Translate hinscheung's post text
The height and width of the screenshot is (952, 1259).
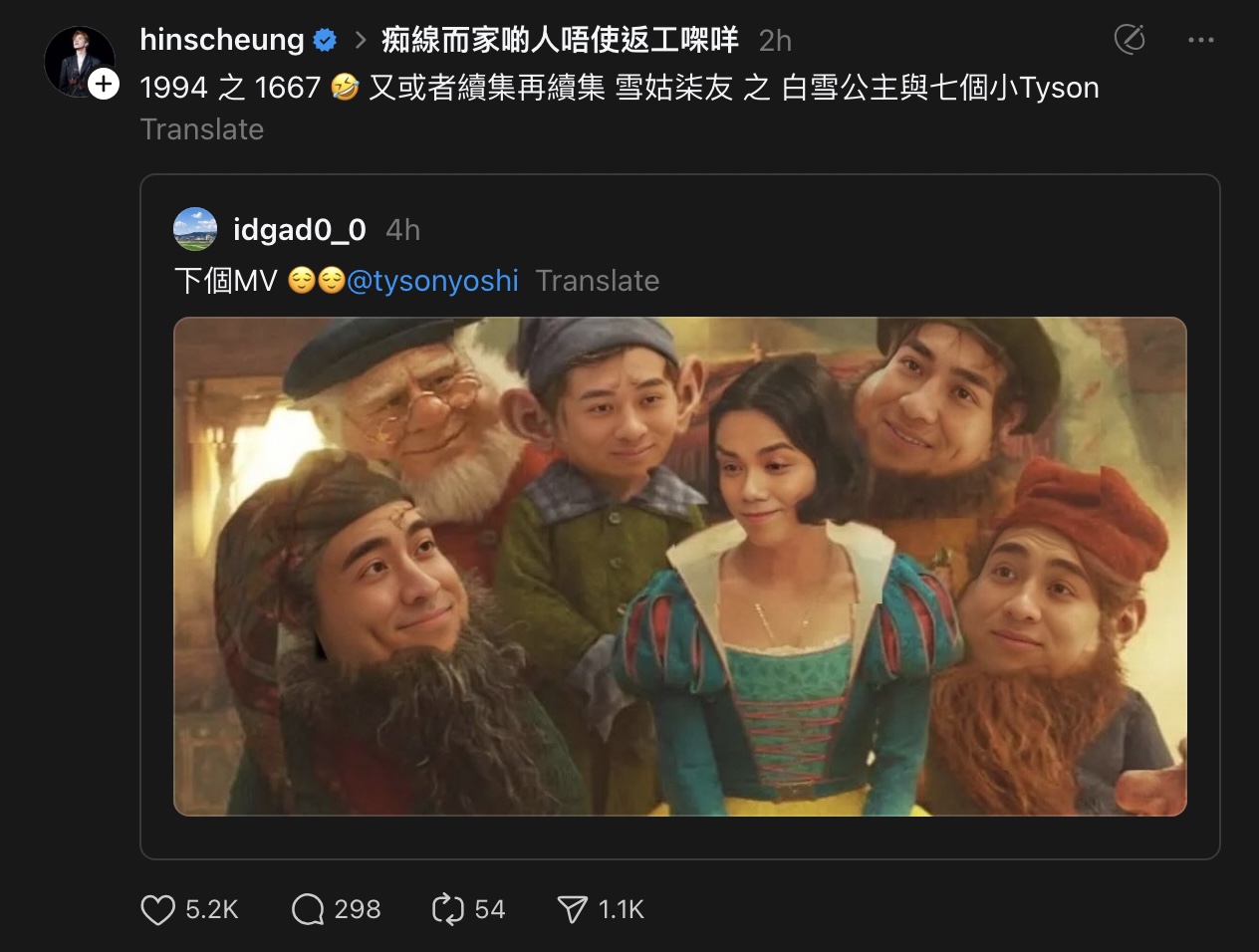[201, 129]
